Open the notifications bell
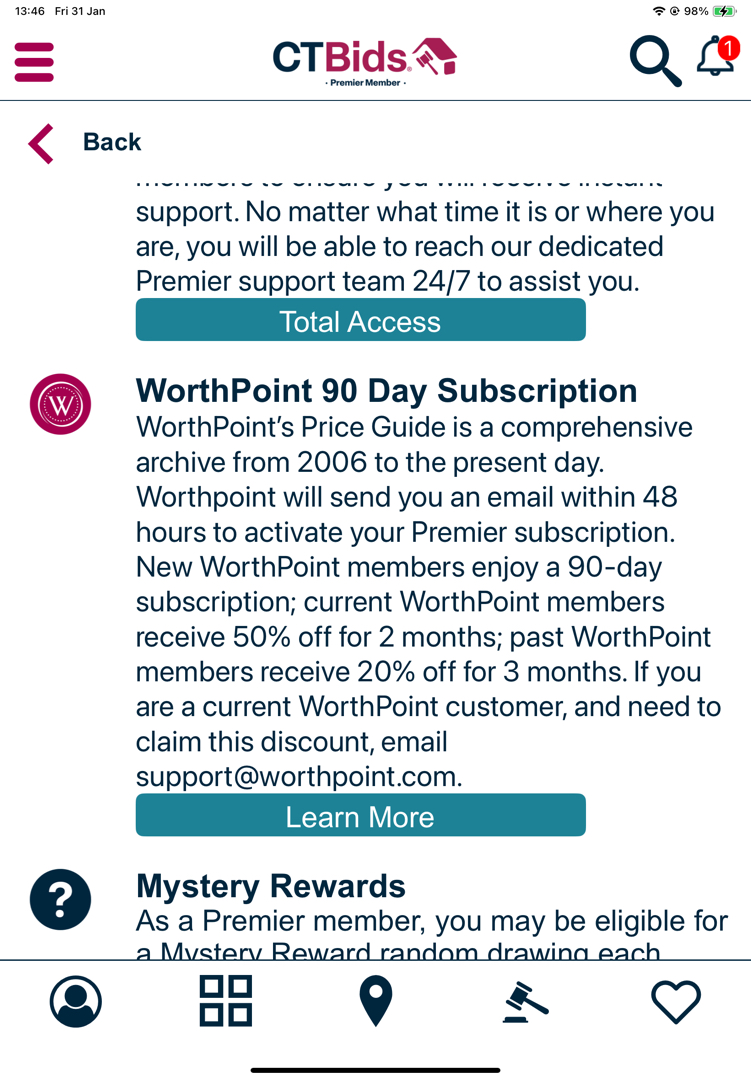751x1080 pixels. [x=716, y=58]
